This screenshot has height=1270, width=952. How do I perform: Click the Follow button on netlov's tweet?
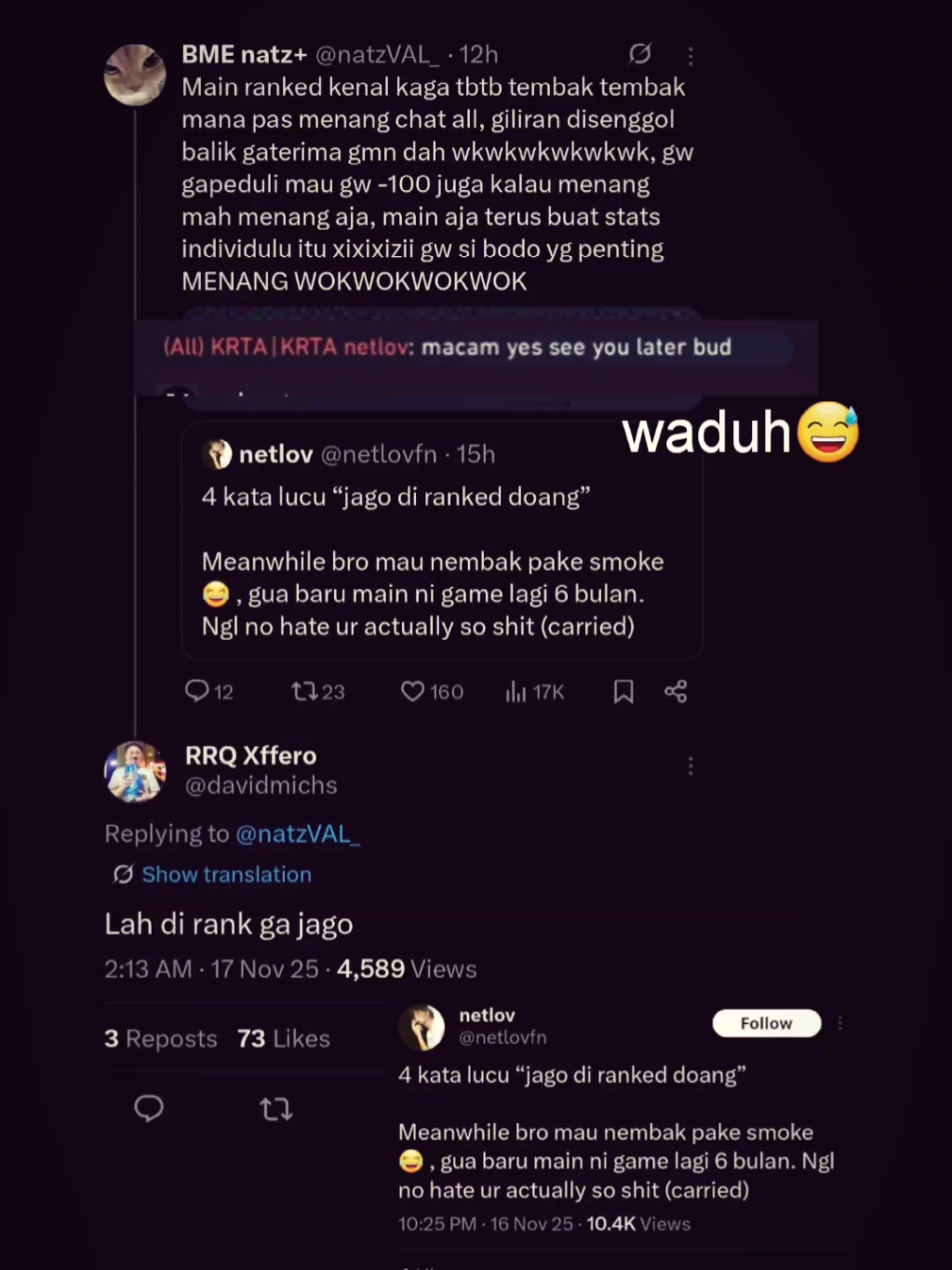(x=766, y=1023)
